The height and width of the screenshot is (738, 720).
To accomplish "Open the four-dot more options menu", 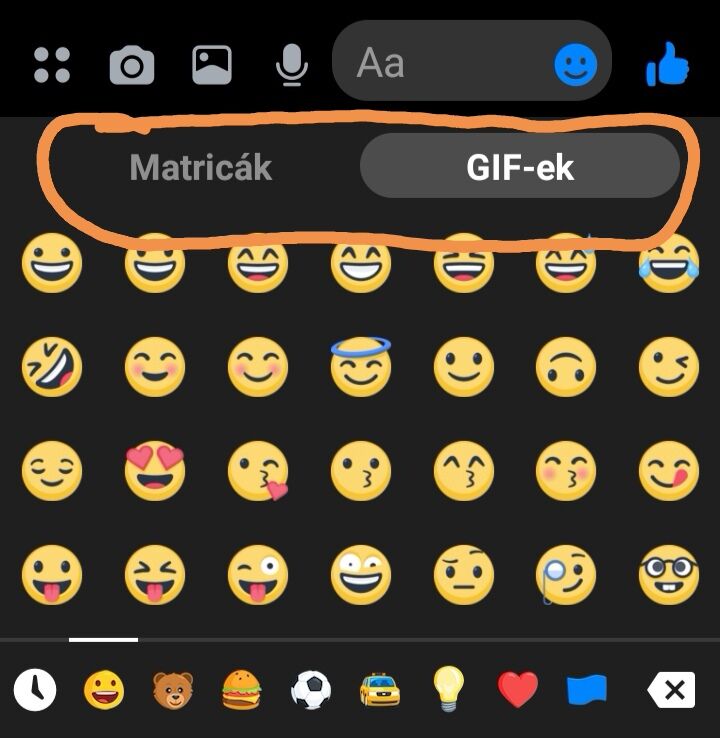I will coord(52,65).
